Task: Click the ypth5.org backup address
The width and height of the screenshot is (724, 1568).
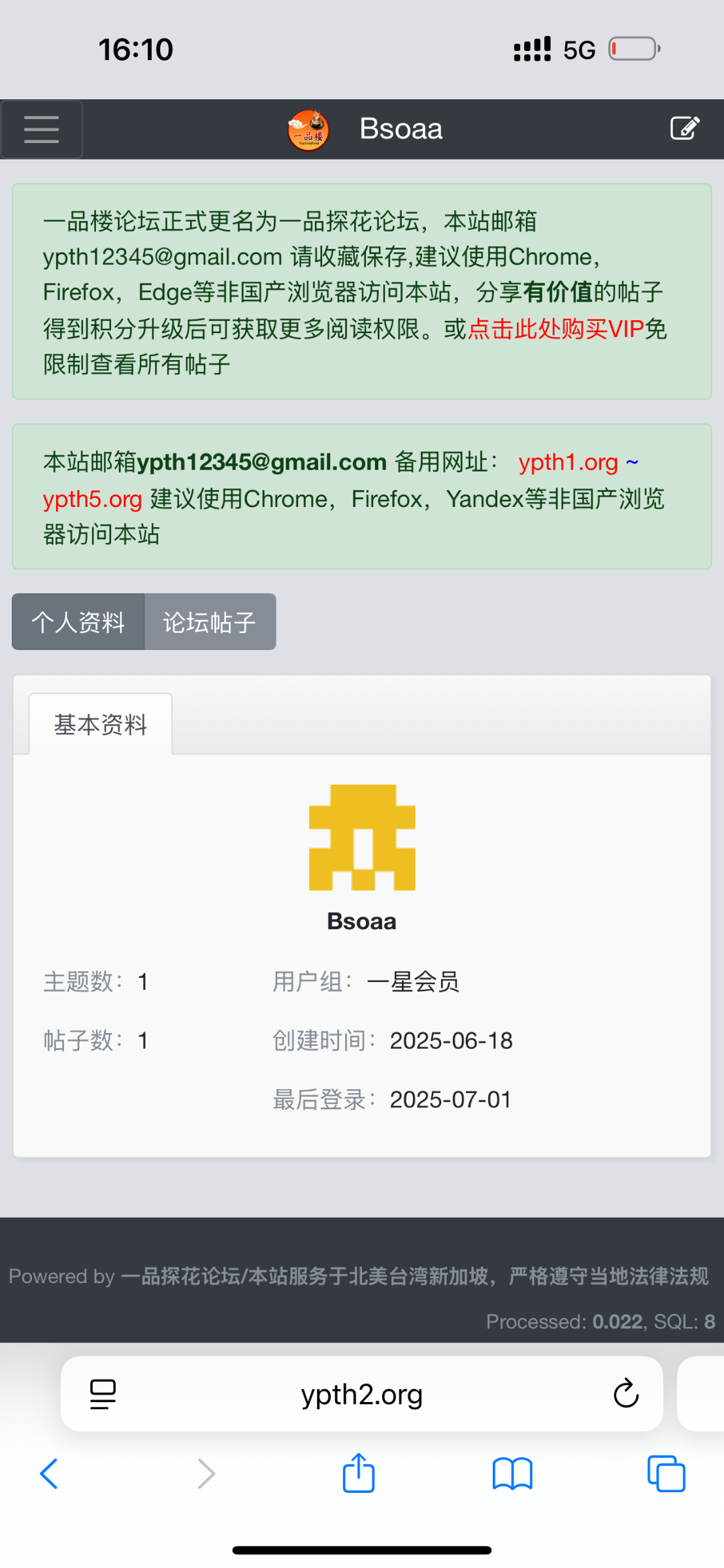Action: tap(91, 498)
